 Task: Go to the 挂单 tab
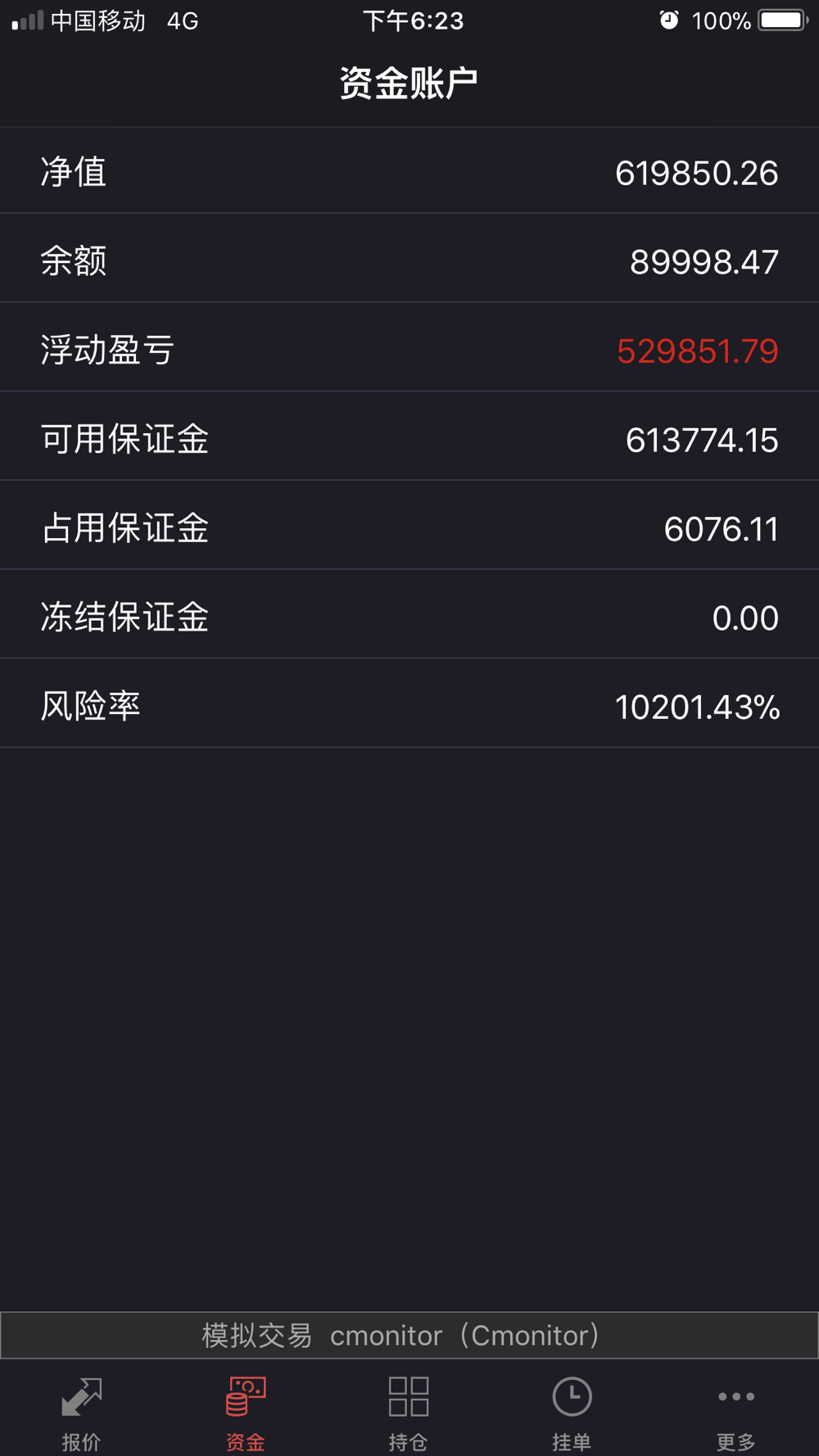(x=572, y=1413)
